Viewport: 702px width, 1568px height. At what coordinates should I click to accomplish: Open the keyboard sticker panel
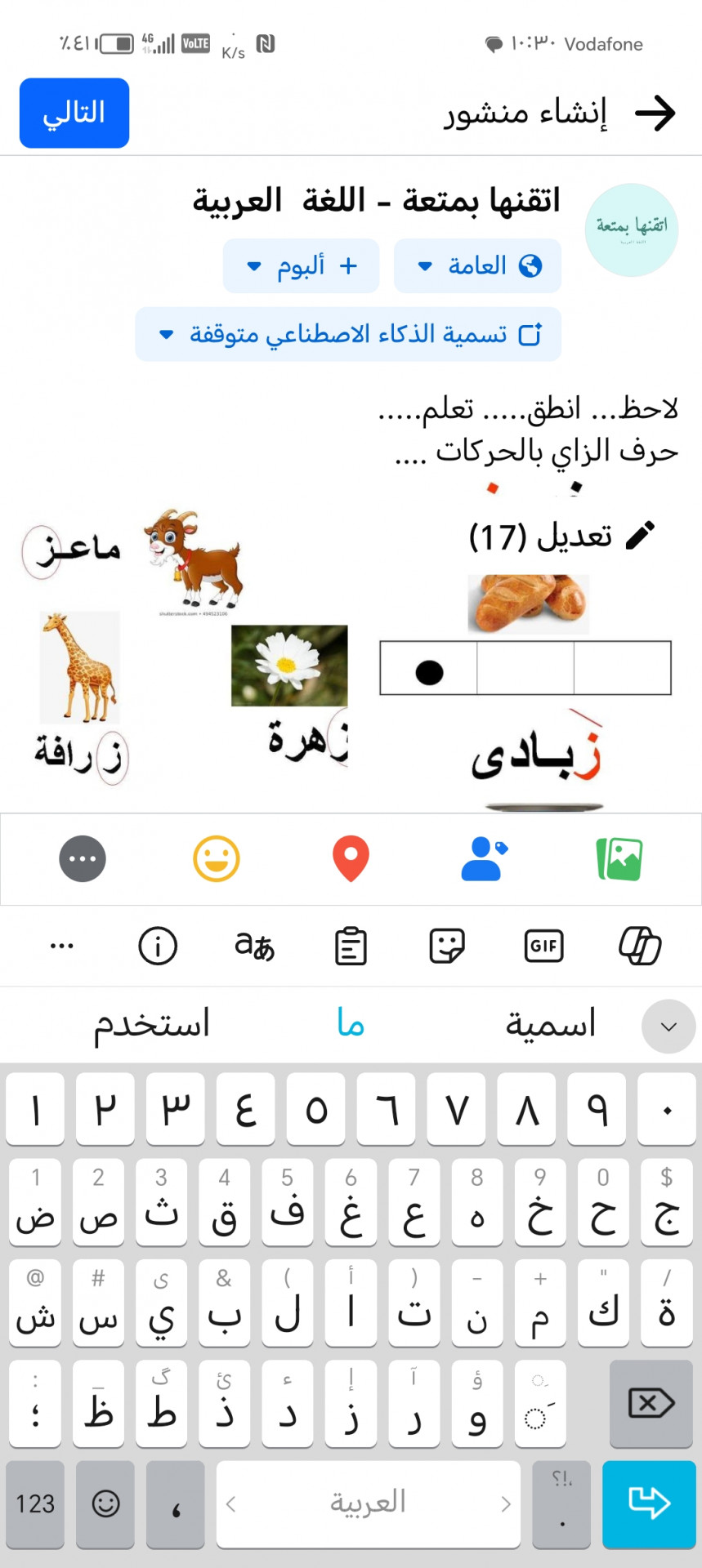447,946
